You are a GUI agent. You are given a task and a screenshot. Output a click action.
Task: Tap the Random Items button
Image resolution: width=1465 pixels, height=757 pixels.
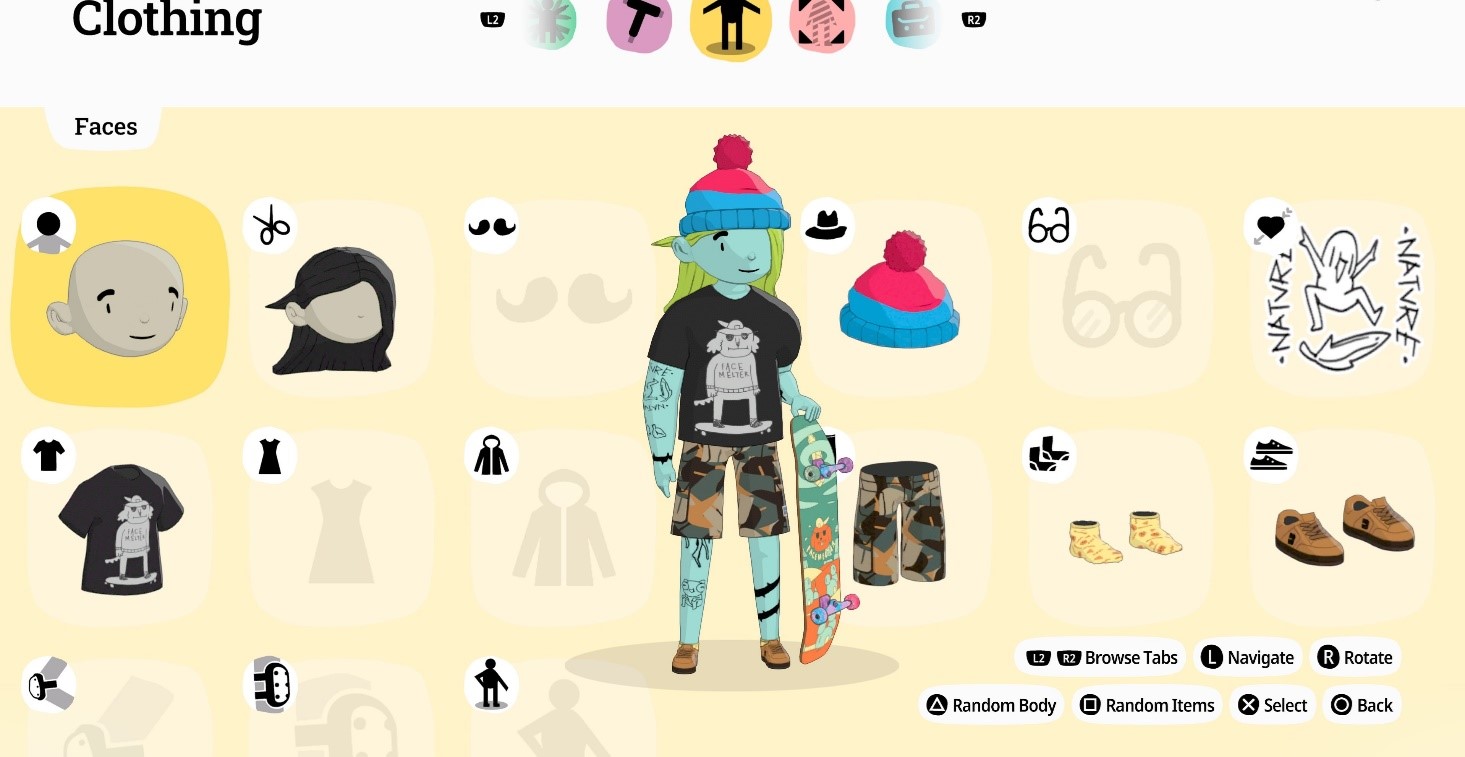pyautogui.click(x=1147, y=705)
